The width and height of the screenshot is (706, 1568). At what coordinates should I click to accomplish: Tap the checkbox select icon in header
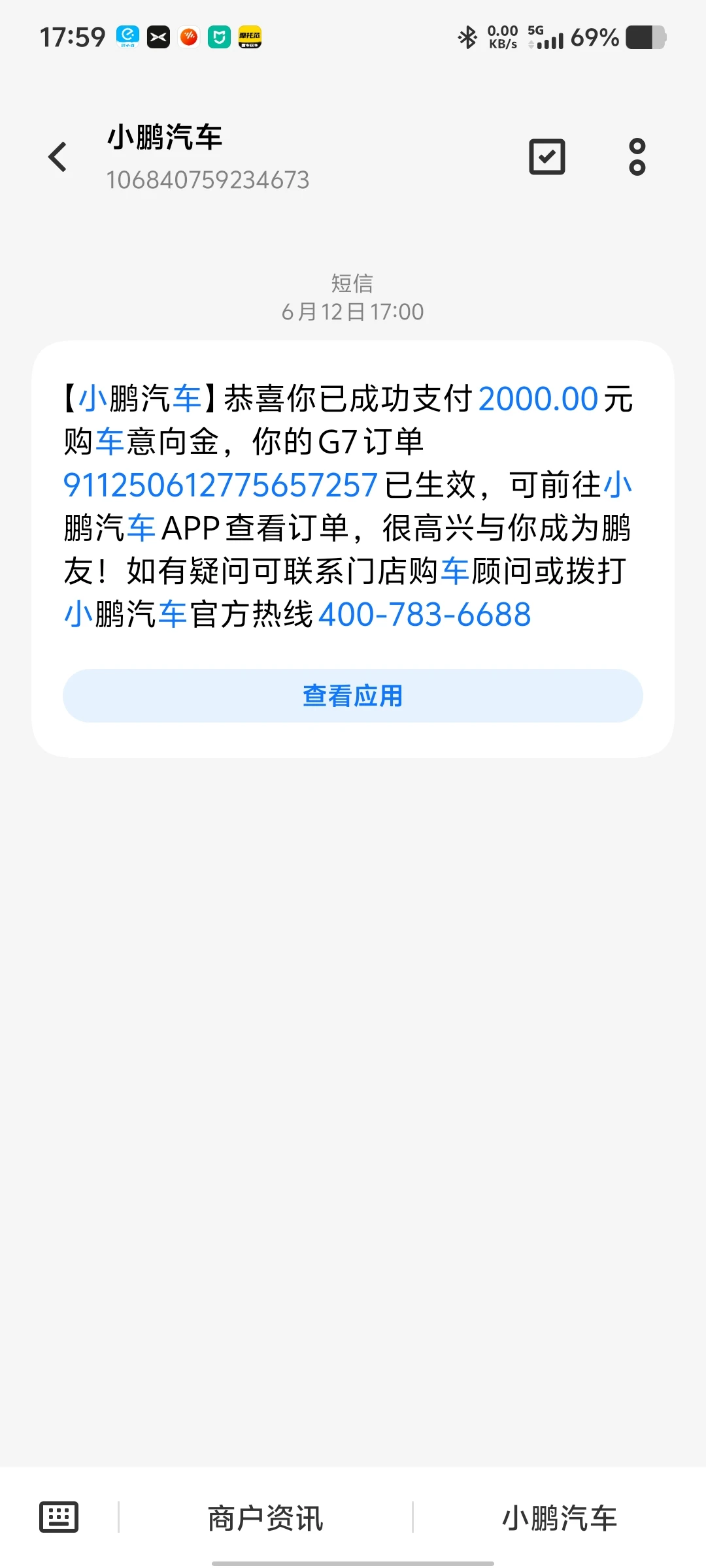[x=546, y=157]
